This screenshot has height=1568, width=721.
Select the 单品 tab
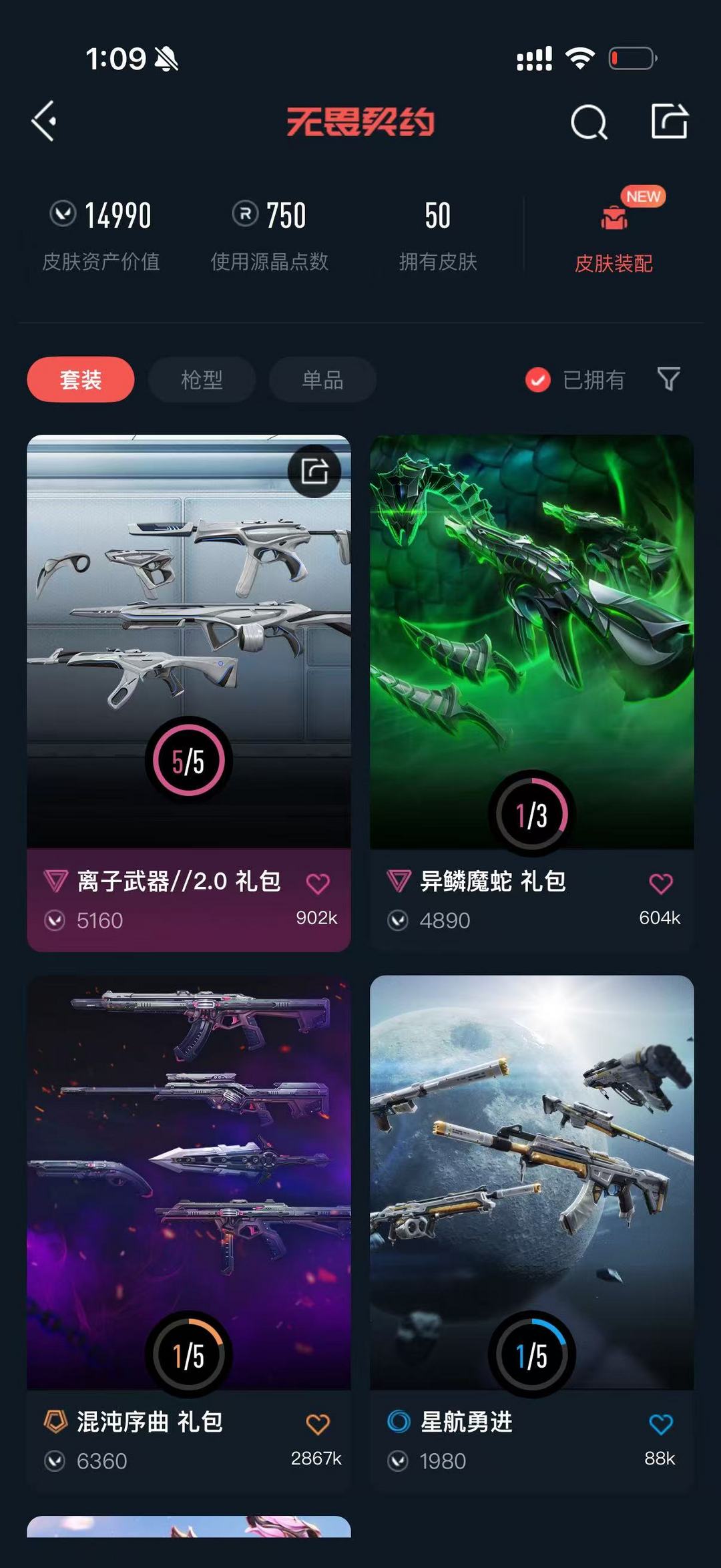(321, 379)
